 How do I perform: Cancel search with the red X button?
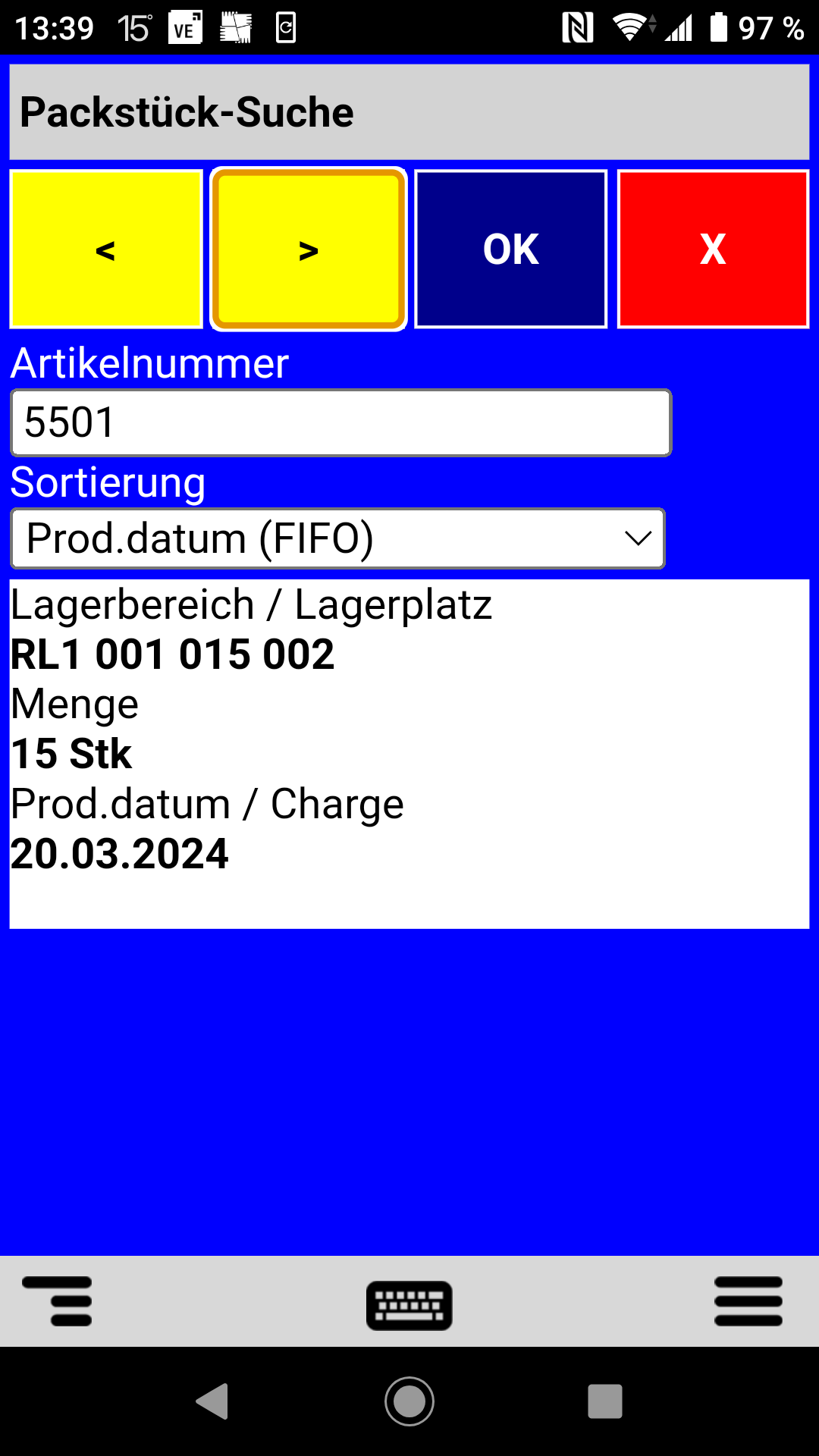[x=713, y=249]
